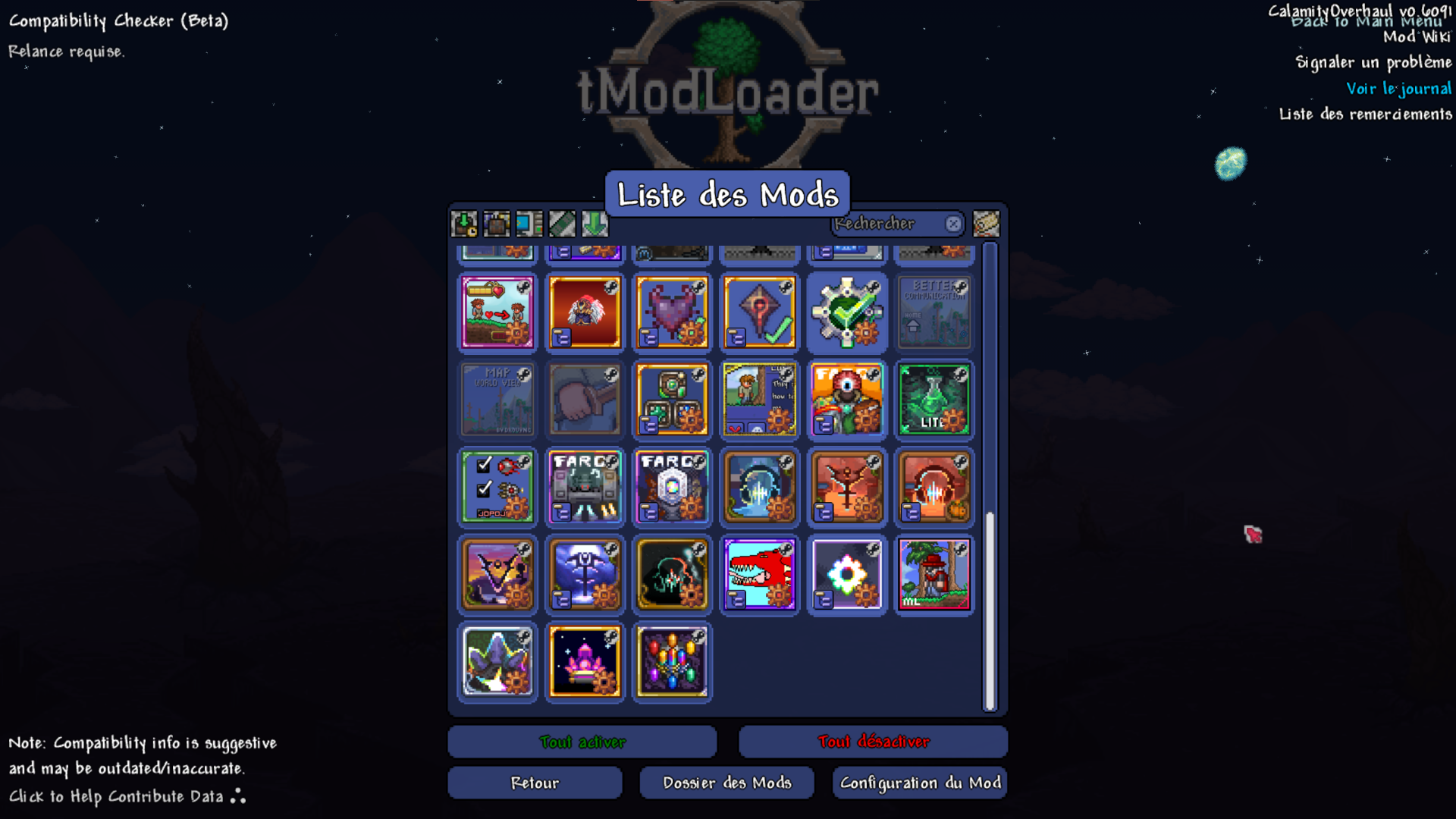
Task: Select the red dinosaur mod tile
Action: pyautogui.click(x=759, y=574)
